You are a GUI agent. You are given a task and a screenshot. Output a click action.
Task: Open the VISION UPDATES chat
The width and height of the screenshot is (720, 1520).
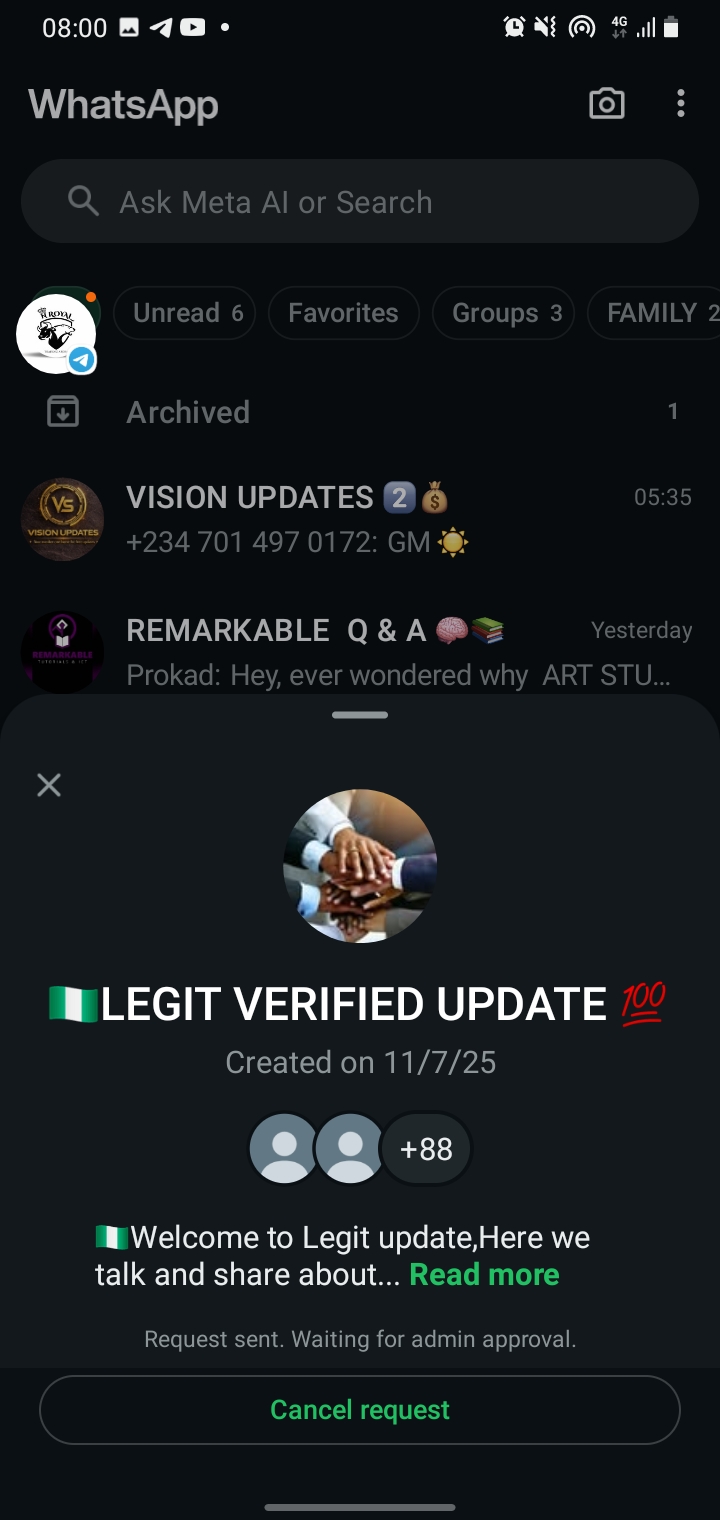(360, 519)
